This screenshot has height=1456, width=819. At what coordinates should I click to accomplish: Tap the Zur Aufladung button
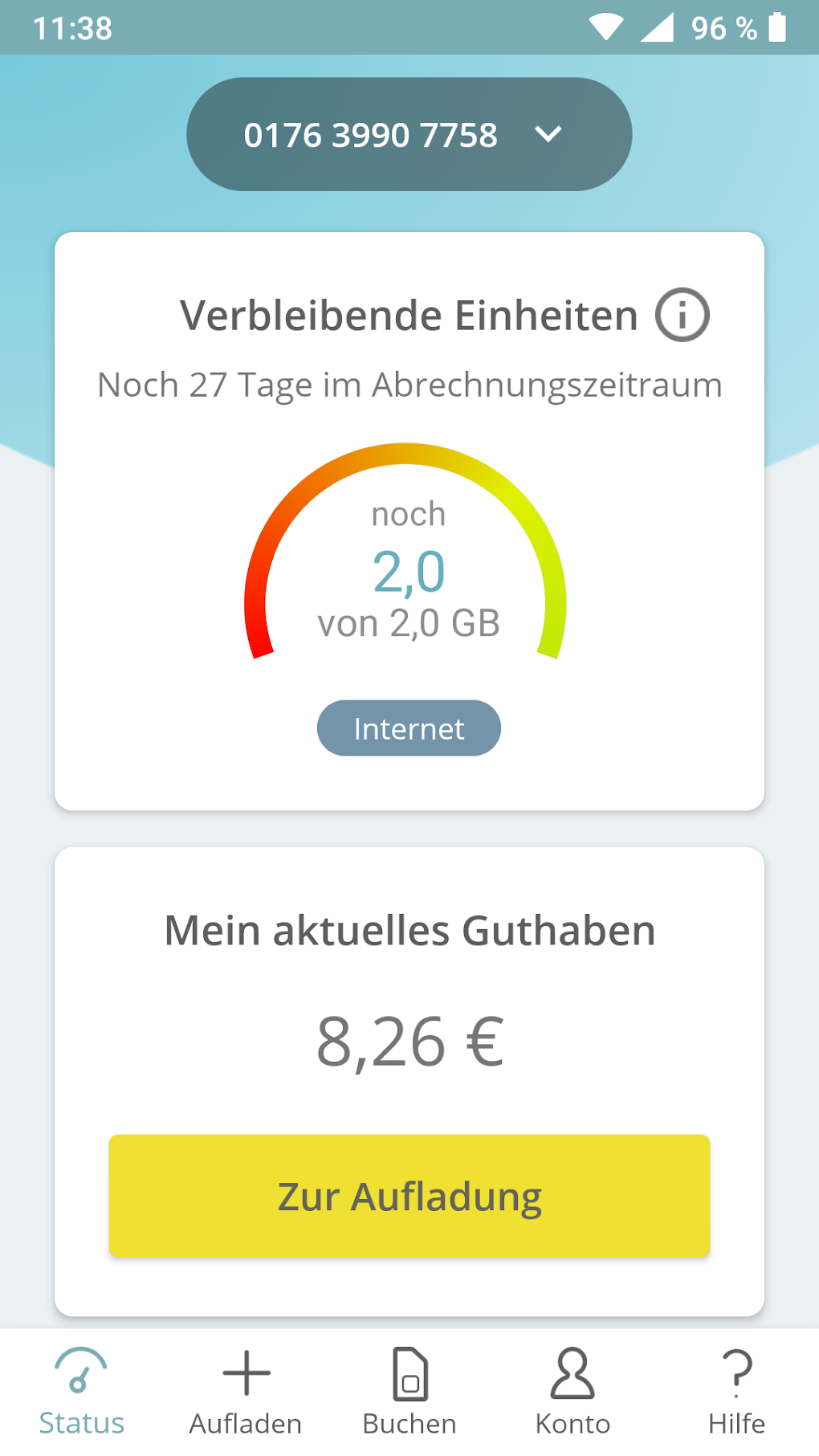[x=409, y=1195]
